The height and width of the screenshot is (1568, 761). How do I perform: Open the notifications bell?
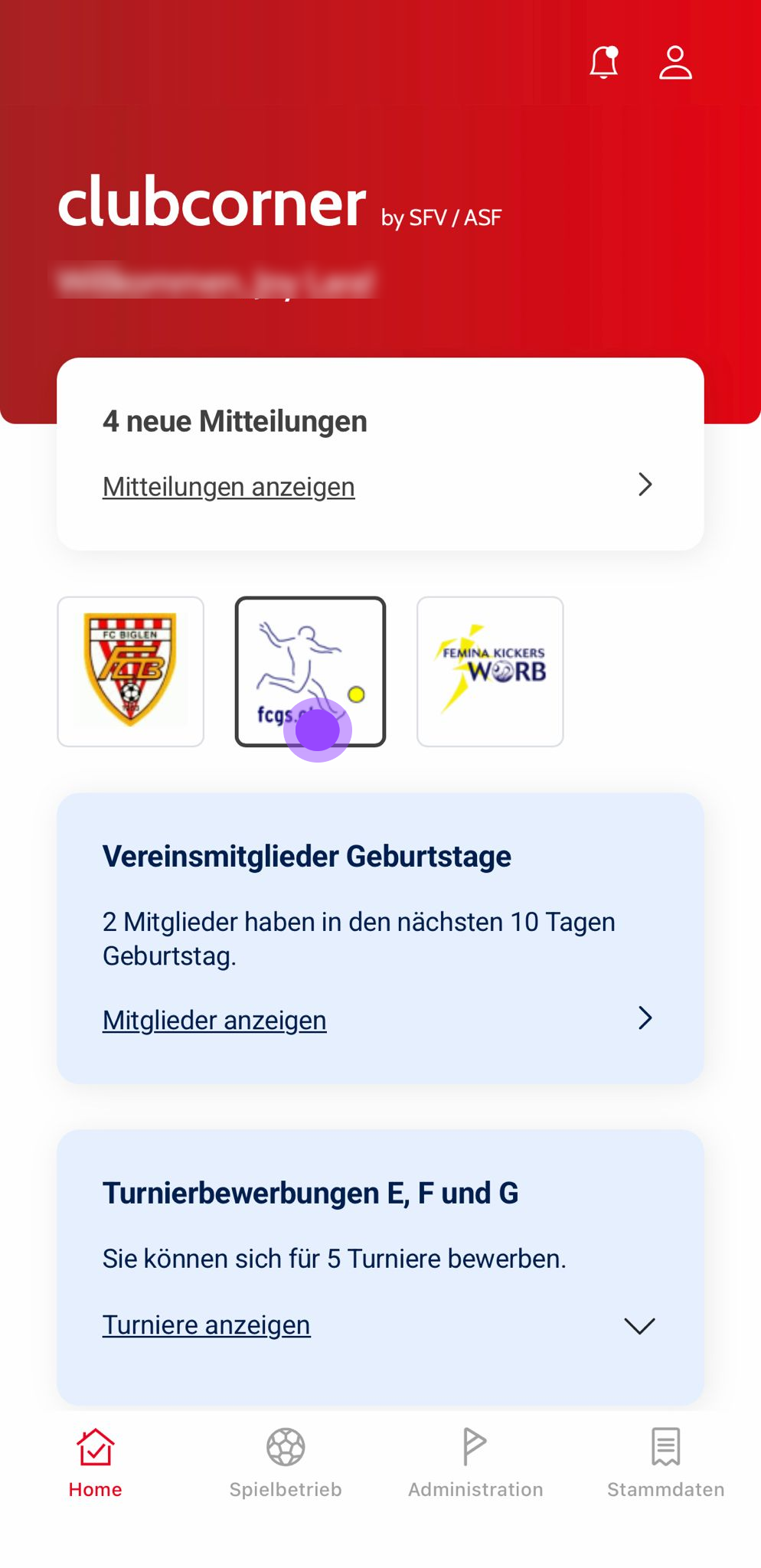pos(603,62)
